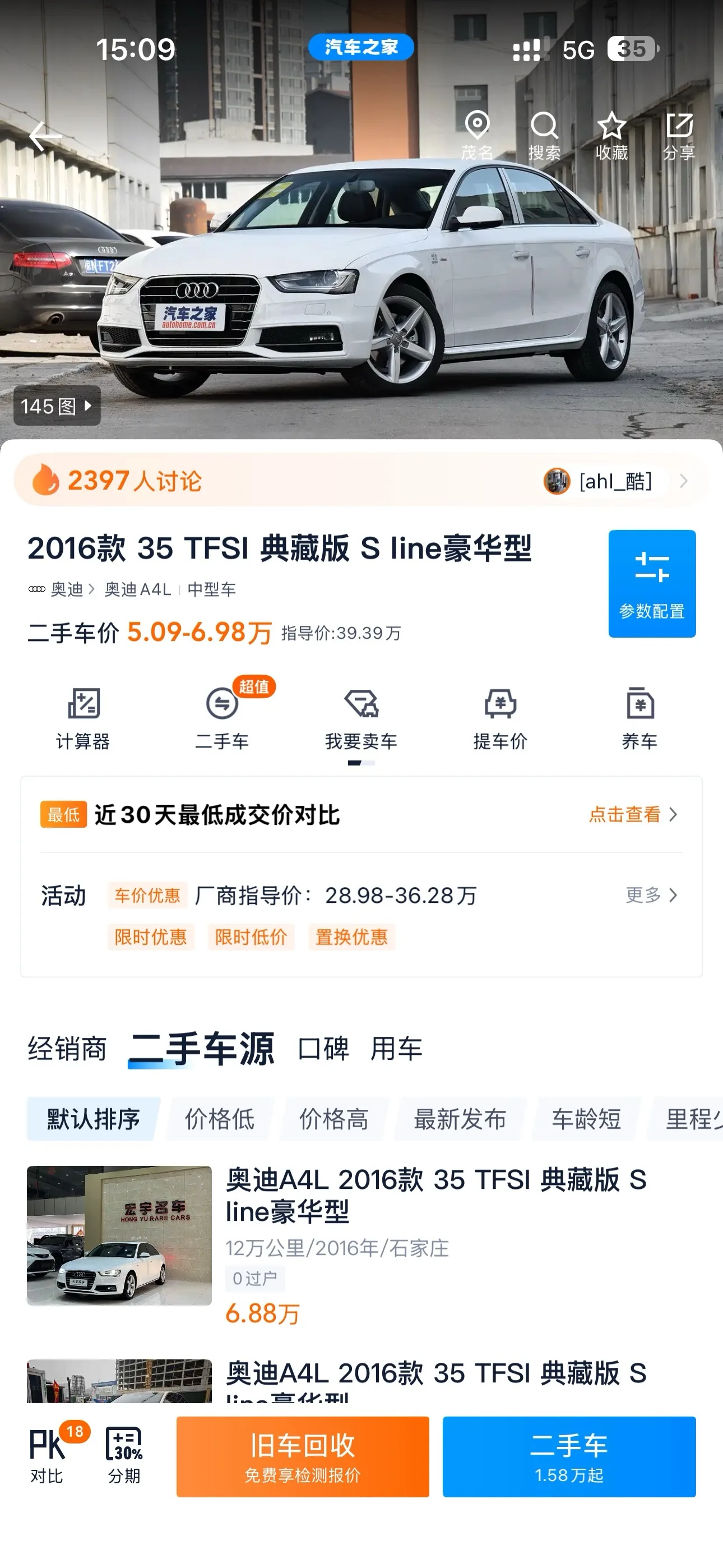Open 搜索 search
This screenshot has width=723, height=1568.
544,136
